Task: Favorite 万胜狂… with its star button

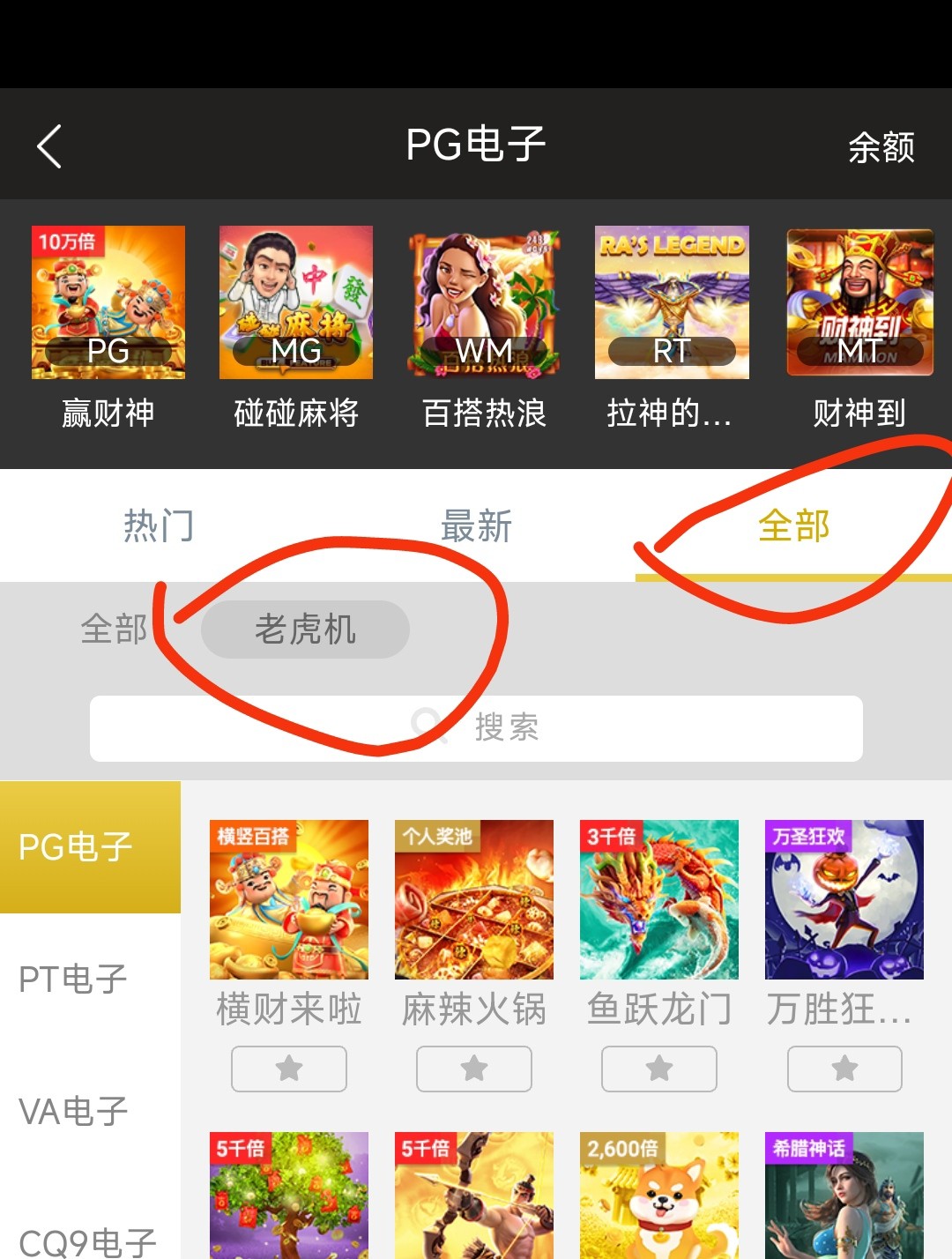Action: [844, 1069]
